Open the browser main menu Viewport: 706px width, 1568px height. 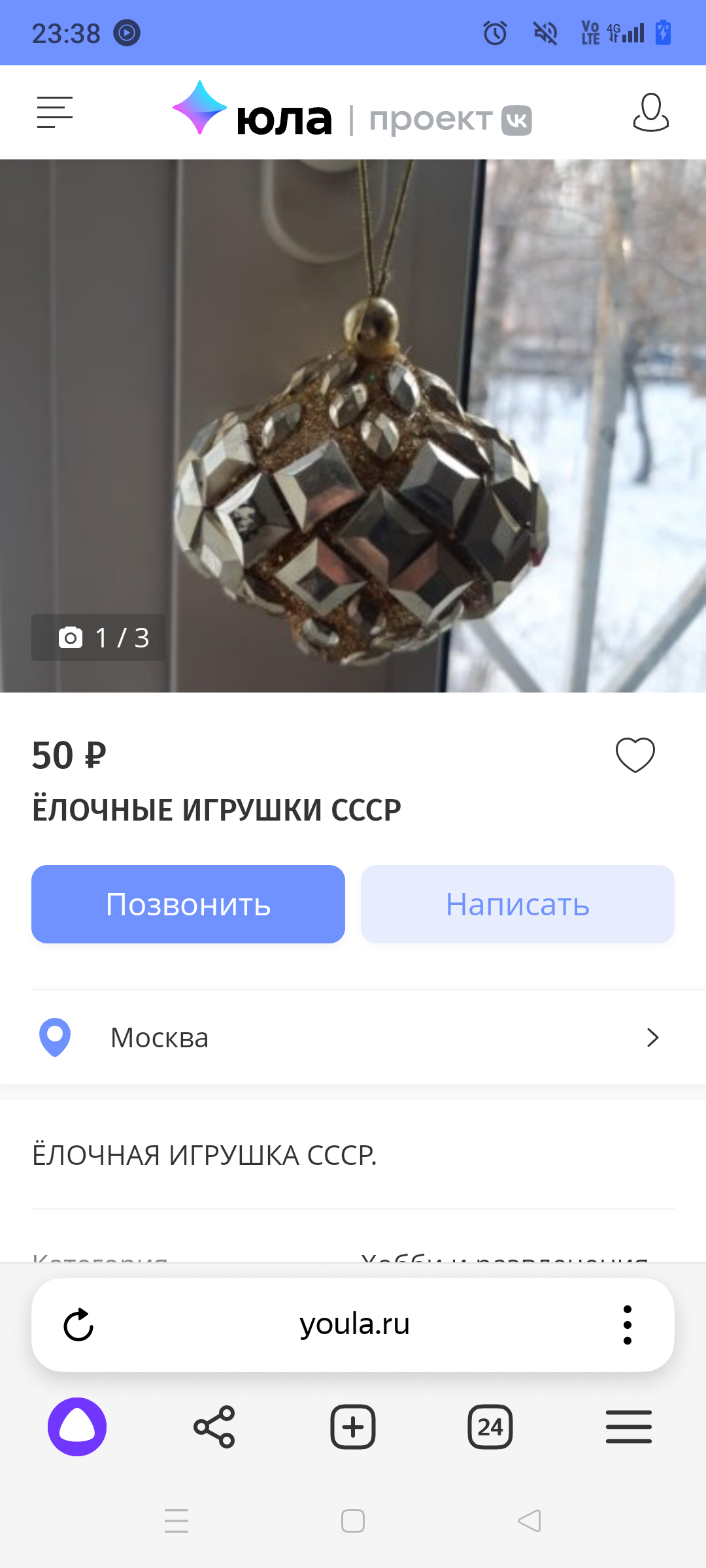tap(628, 1427)
